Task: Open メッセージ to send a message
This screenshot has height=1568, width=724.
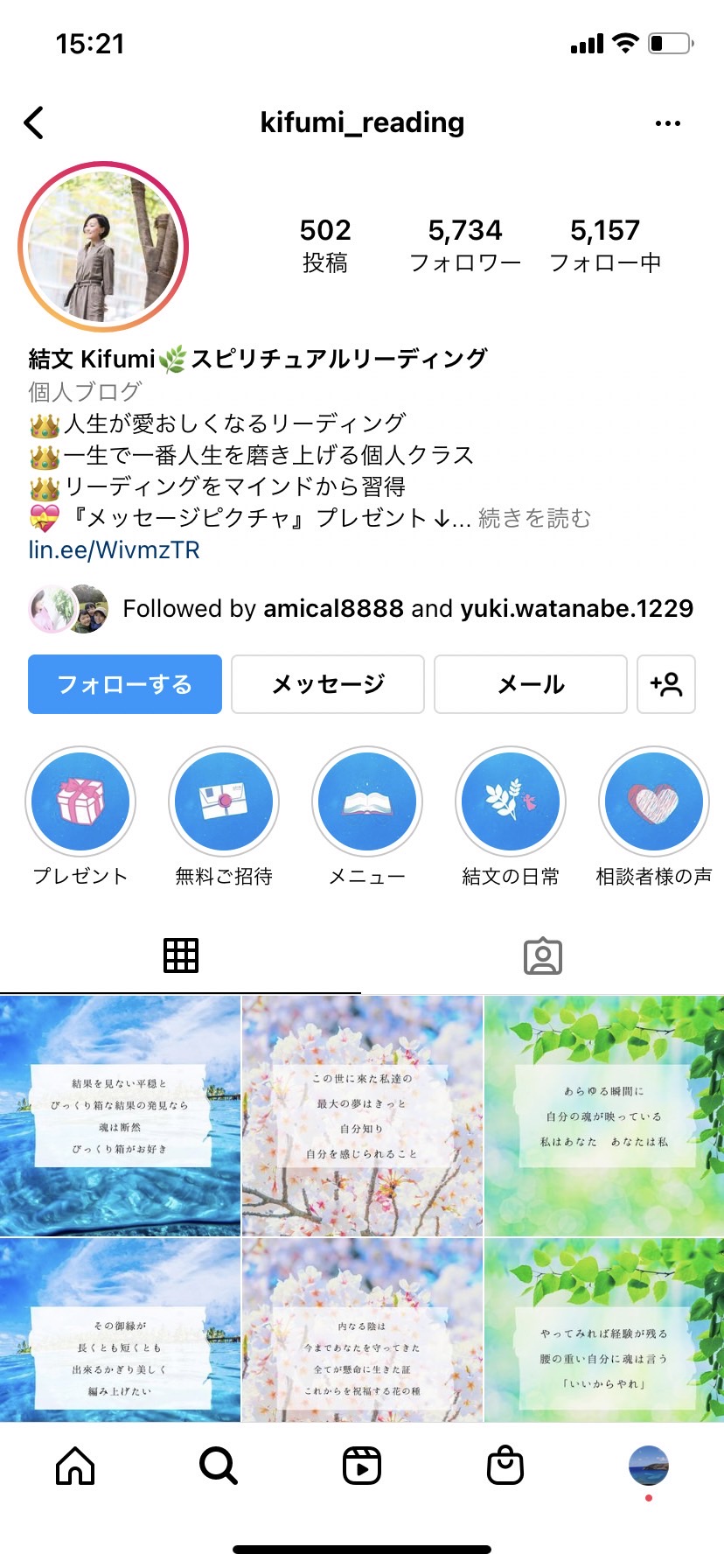Action: click(328, 684)
